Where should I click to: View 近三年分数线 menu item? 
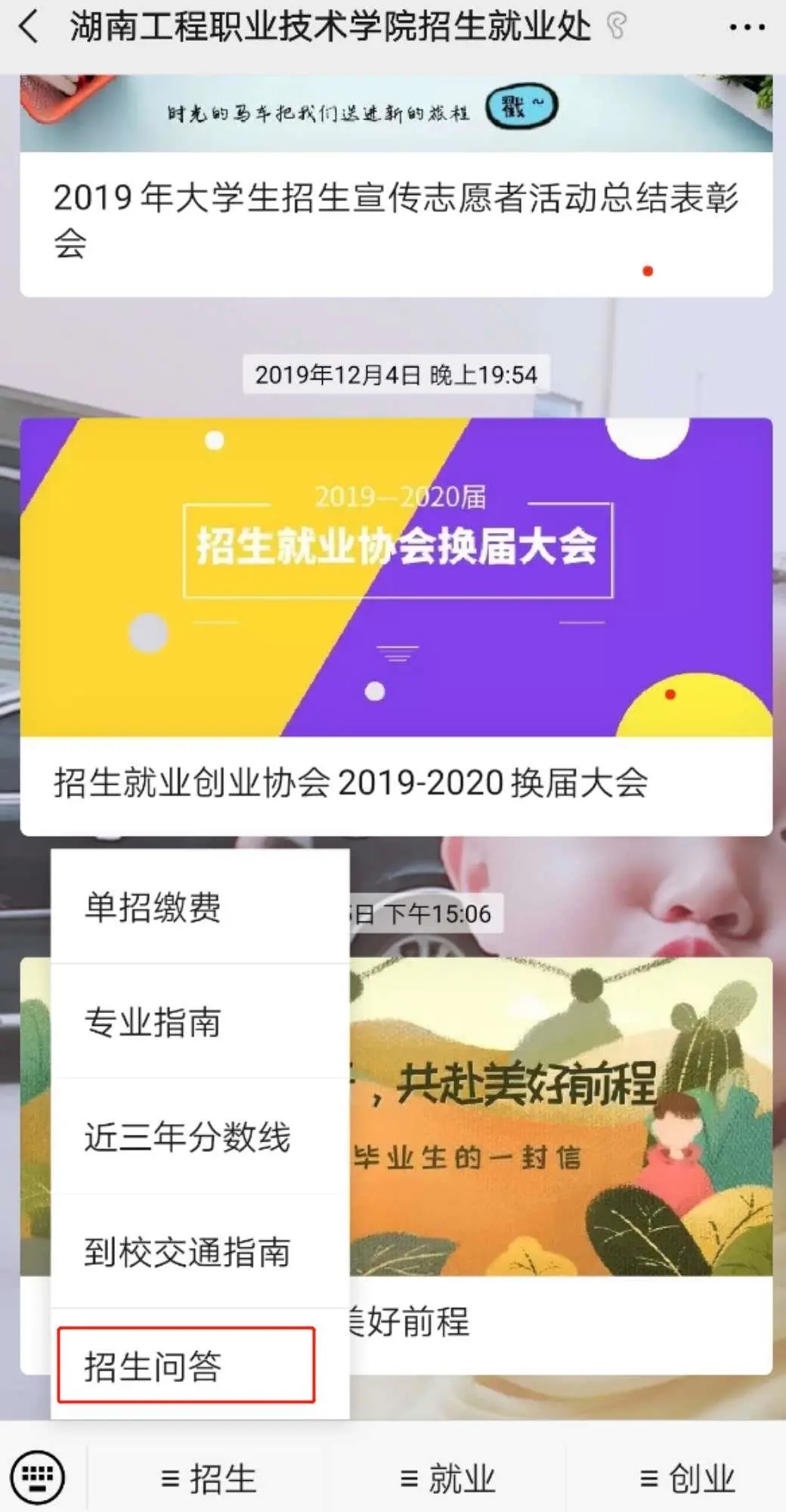pyautogui.click(x=187, y=1137)
